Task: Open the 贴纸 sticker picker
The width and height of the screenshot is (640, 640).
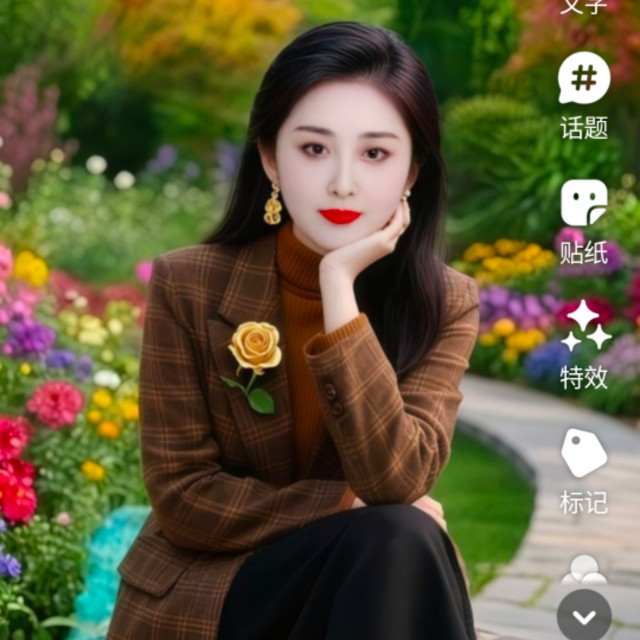Action: coord(584,222)
